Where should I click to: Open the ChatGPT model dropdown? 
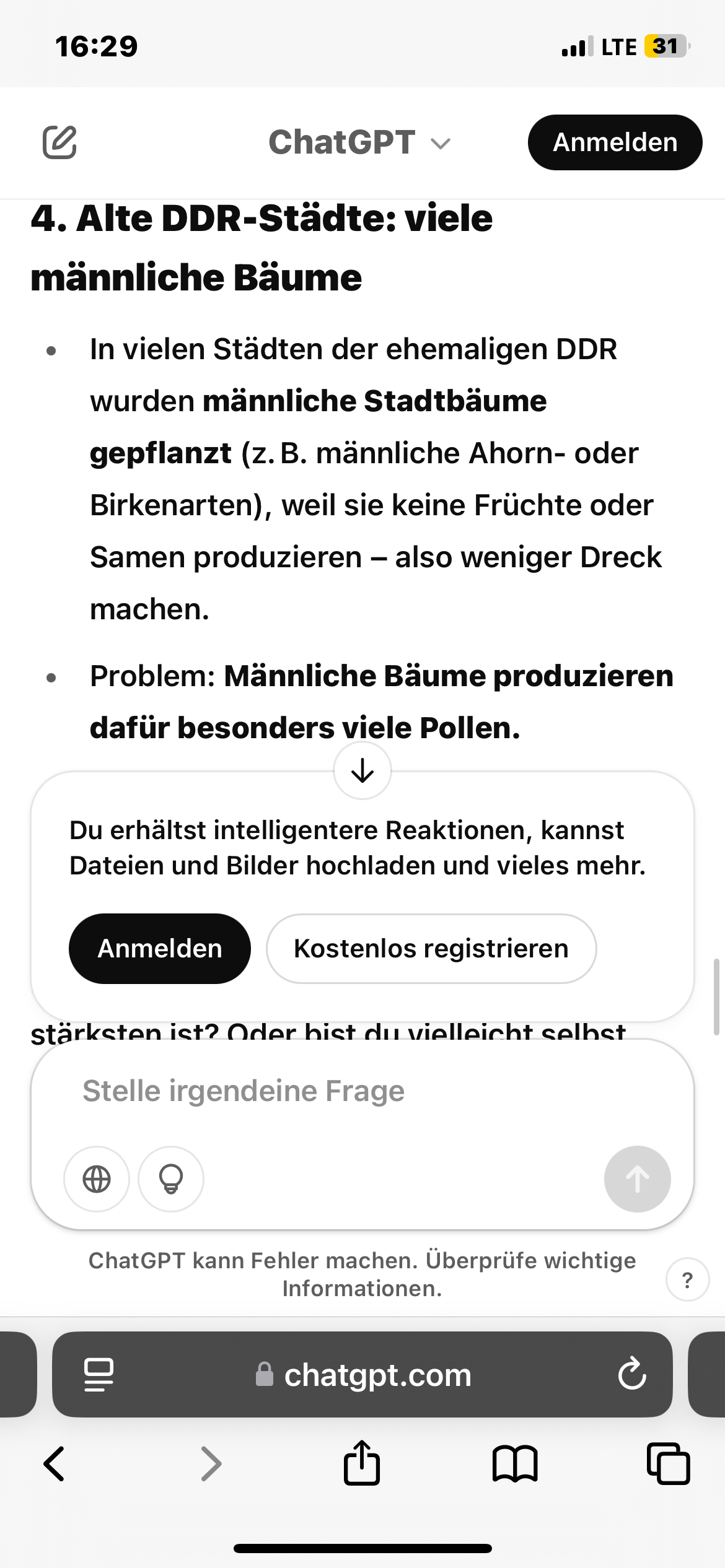pos(359,142)
